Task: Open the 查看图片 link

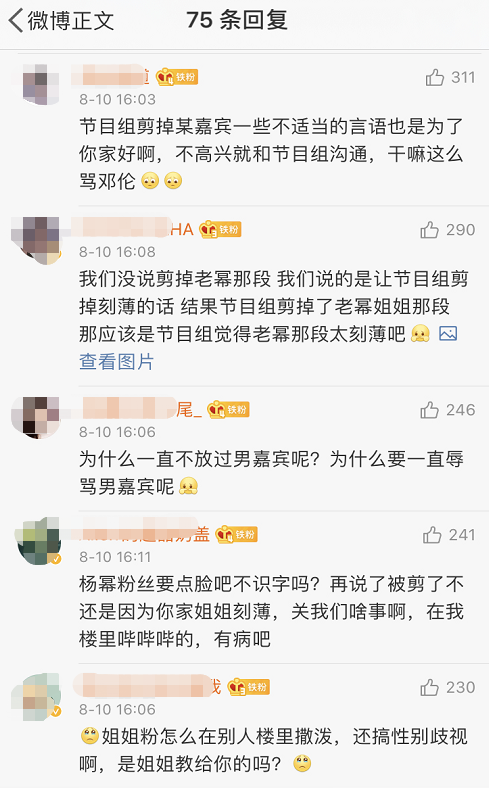Action: 117,361
